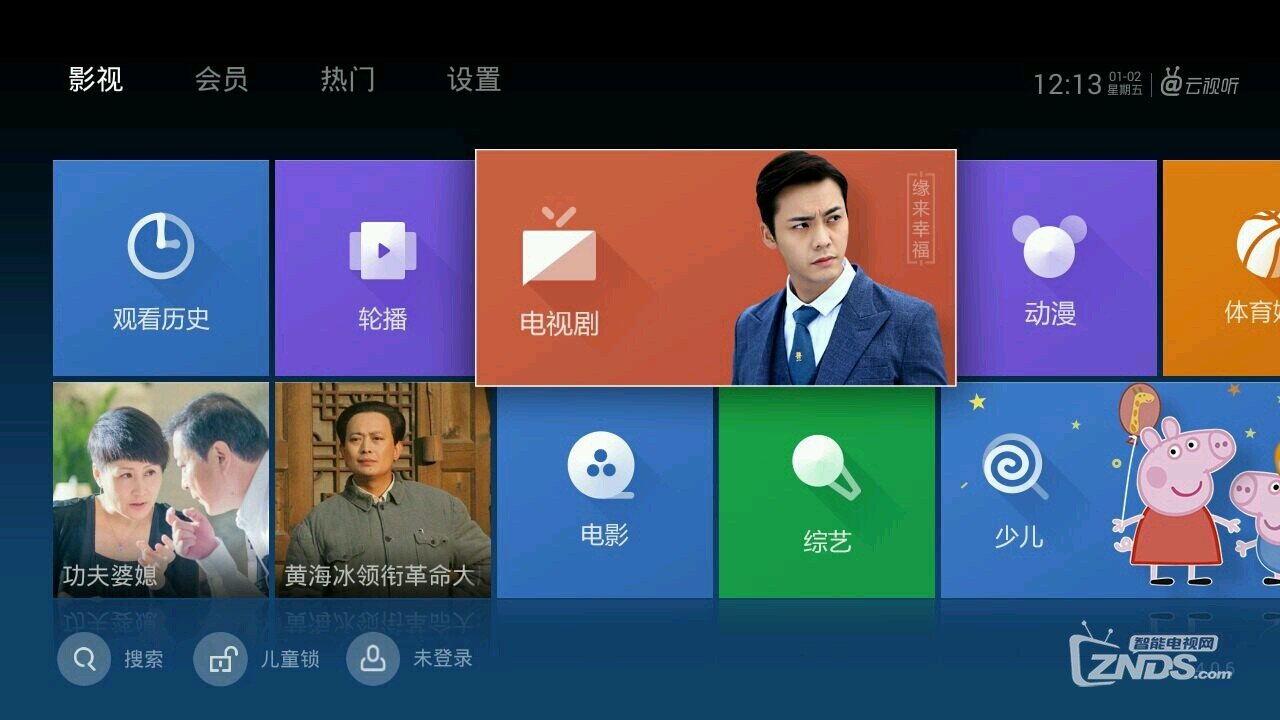Open the 综艺 category tile
1280x720 pixels.
[x=827, y=490]
